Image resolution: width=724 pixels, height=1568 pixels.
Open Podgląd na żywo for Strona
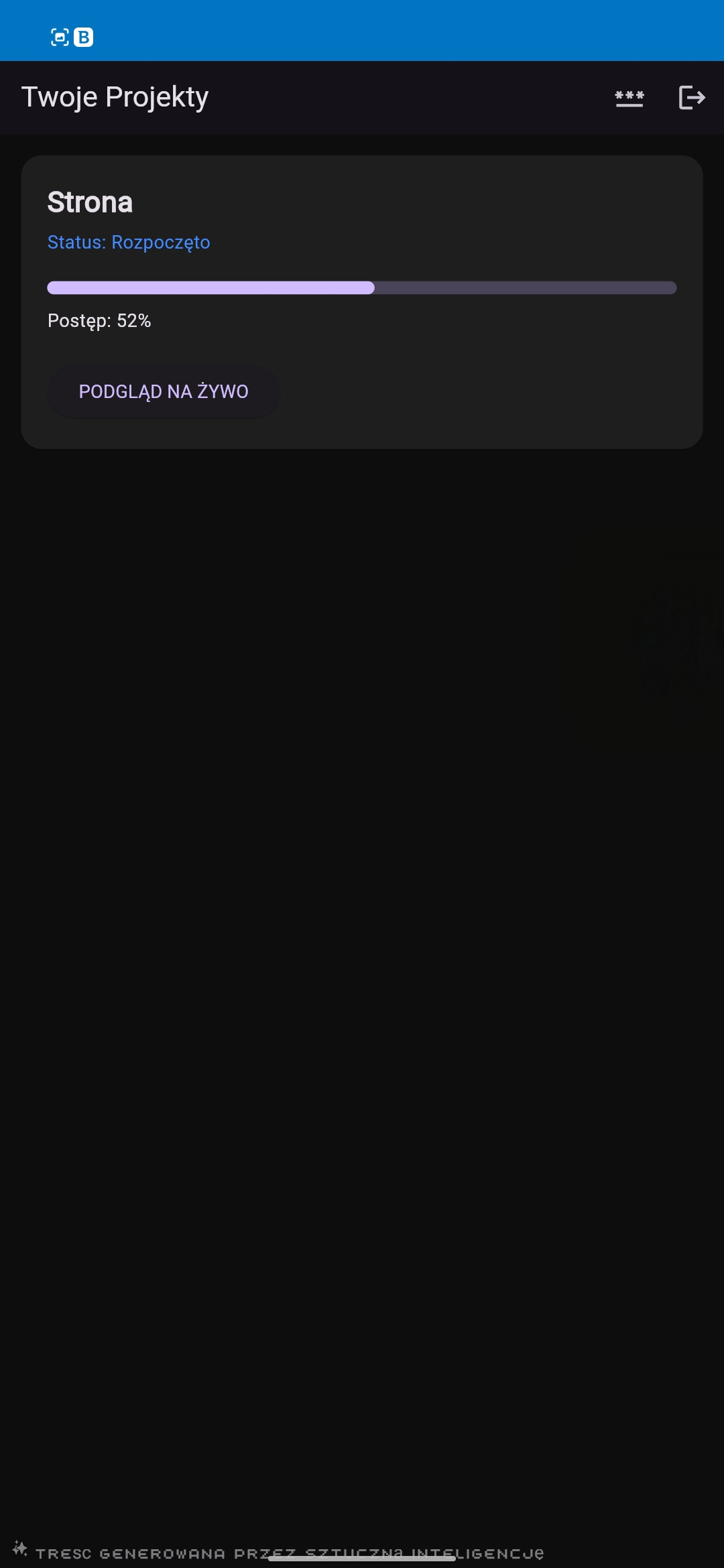164,392
